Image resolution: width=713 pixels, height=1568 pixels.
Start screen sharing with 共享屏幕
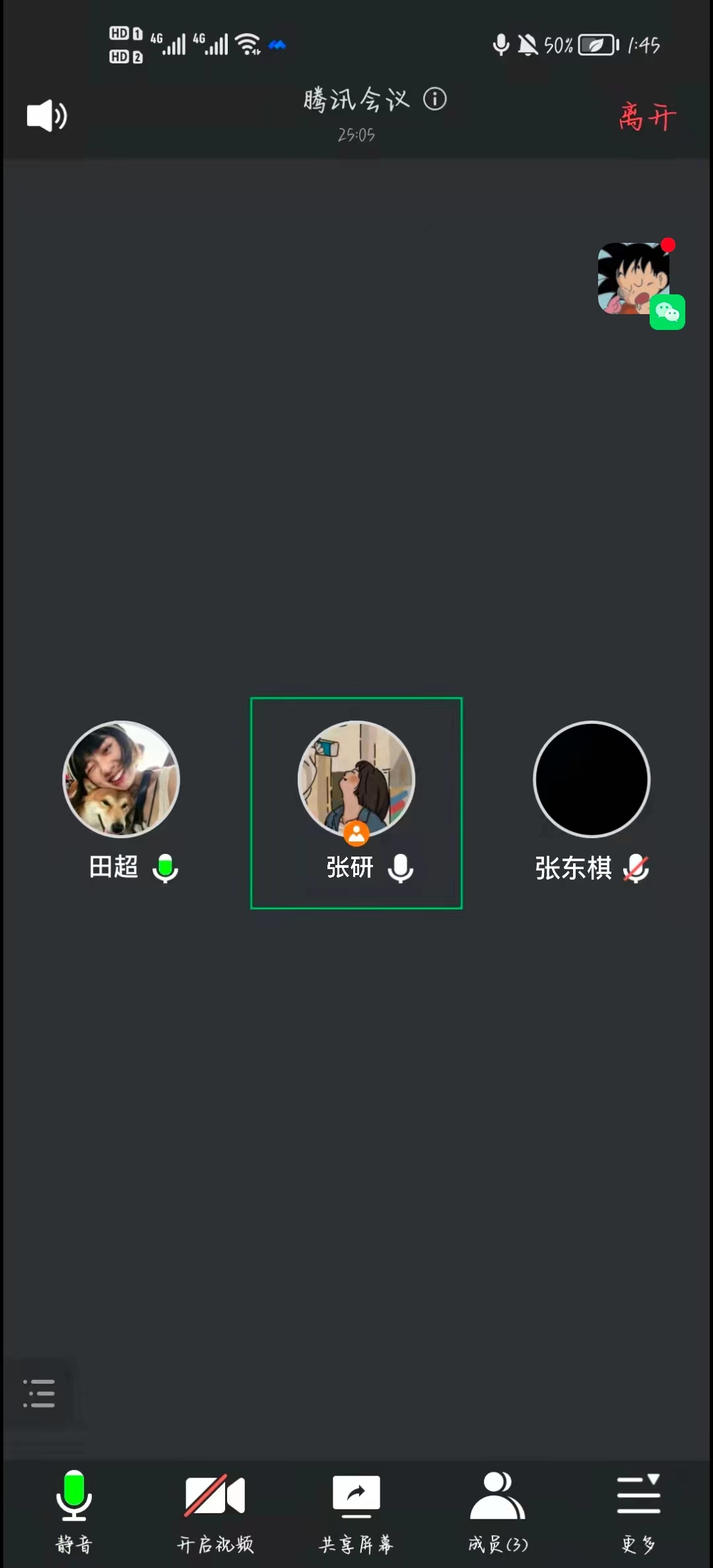pos(356,1509)
